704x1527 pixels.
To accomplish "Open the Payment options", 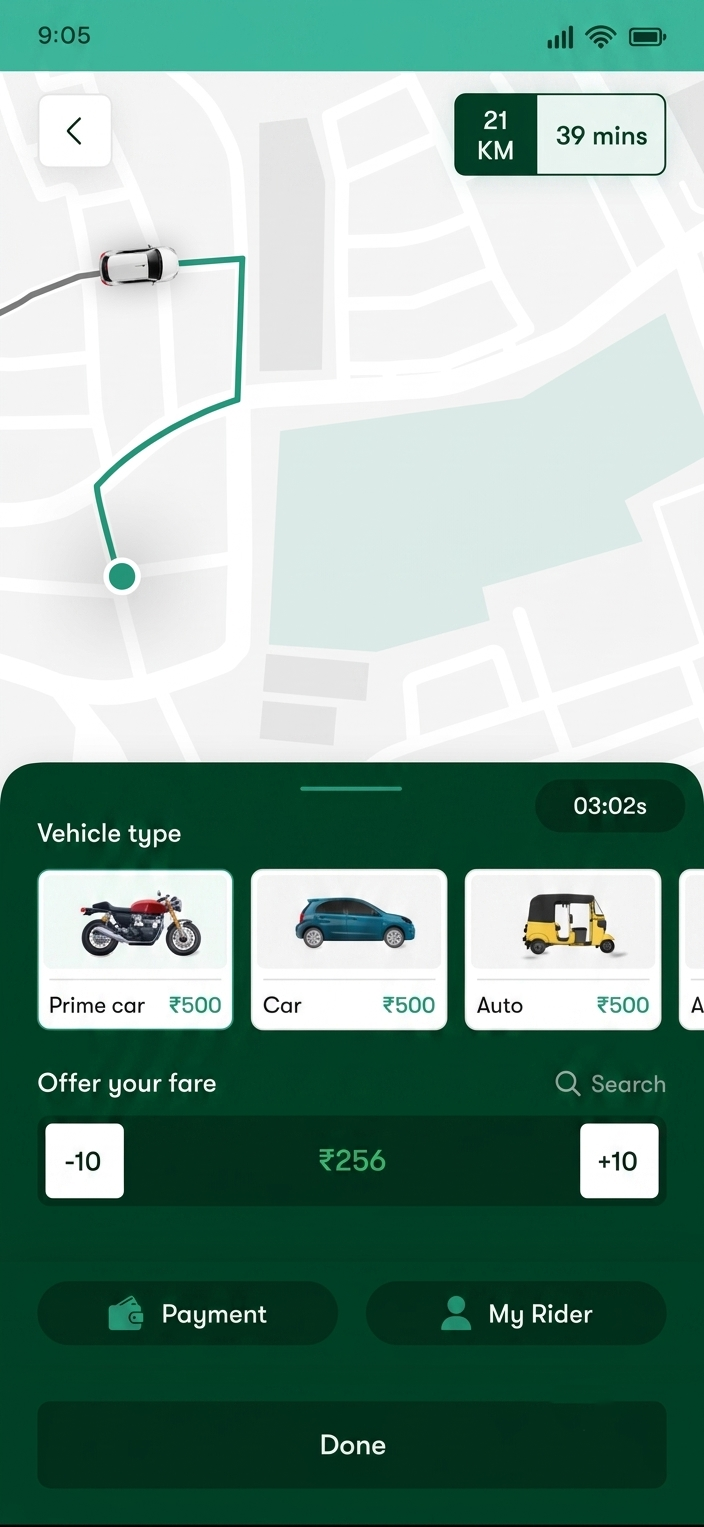I will tap(188, 1313).
